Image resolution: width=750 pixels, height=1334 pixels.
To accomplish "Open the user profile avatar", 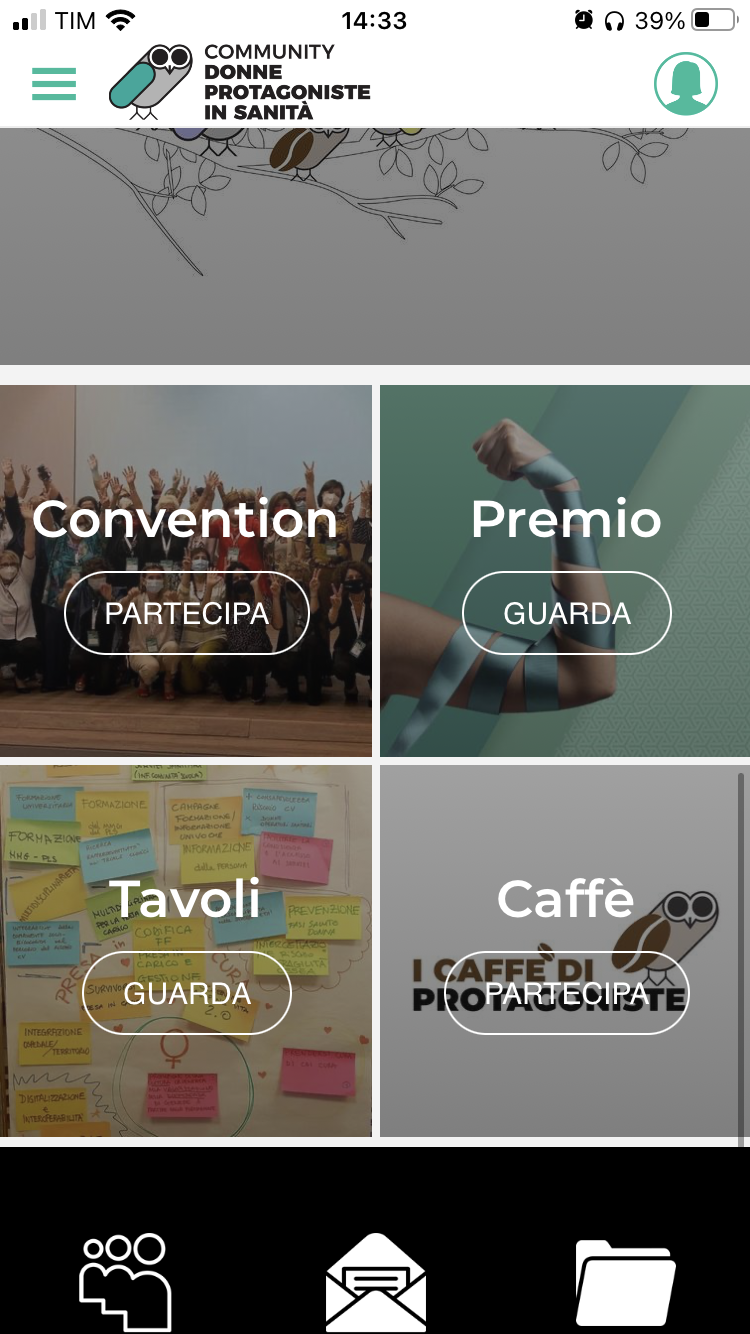I will tap(686, 84).
